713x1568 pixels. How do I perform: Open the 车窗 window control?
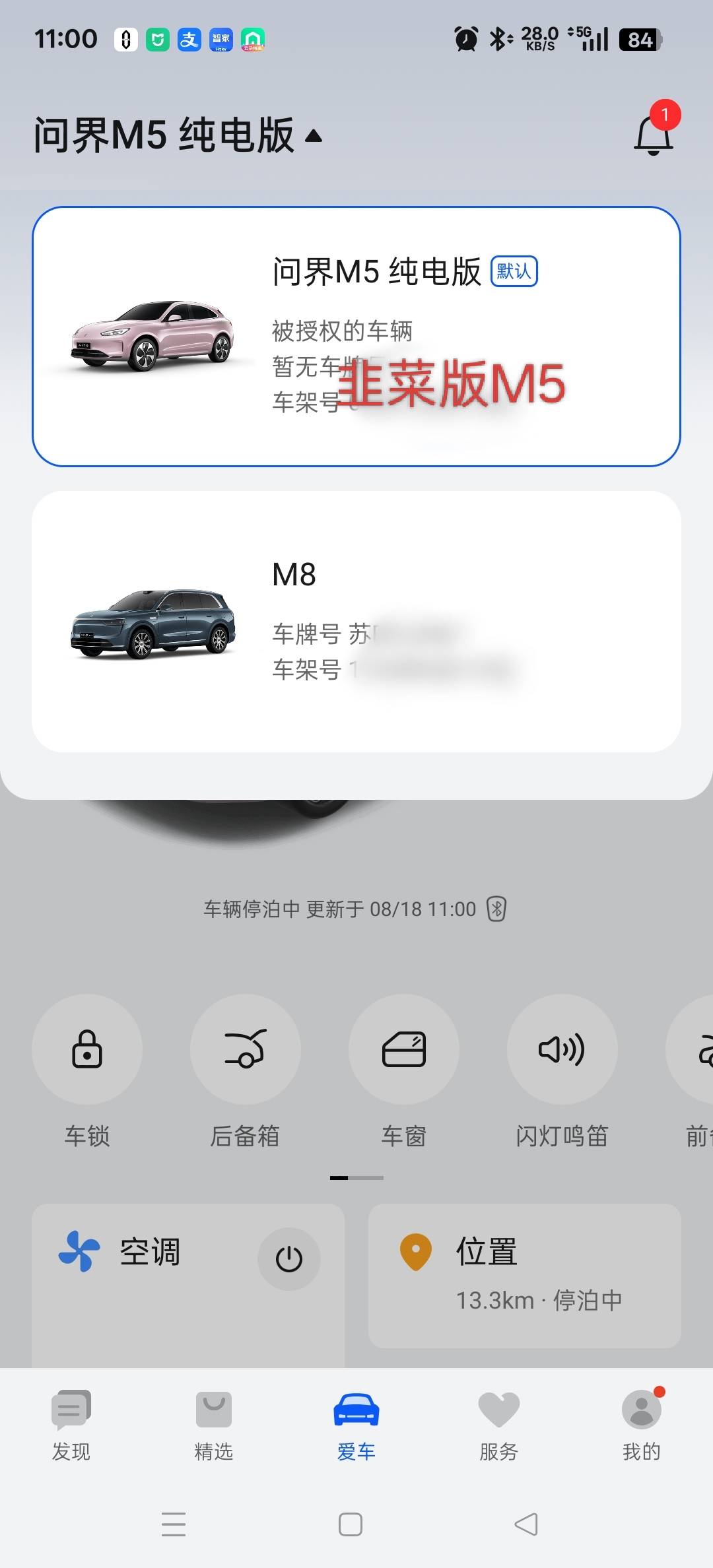click(404, 1049)
